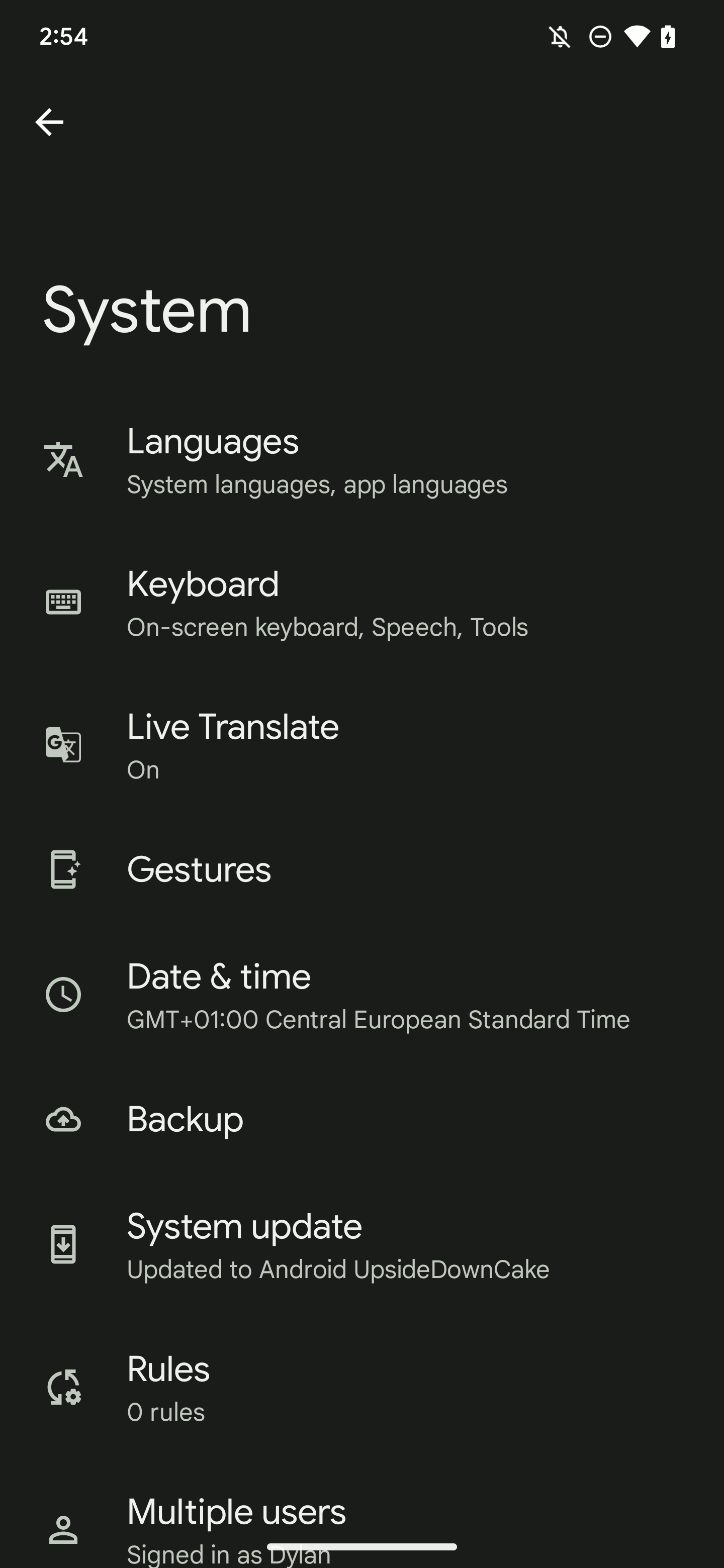Tap the Wi-Fi status icon
Image resolution: width=724 pixels, height=1568 pixels.
[637, 37]
